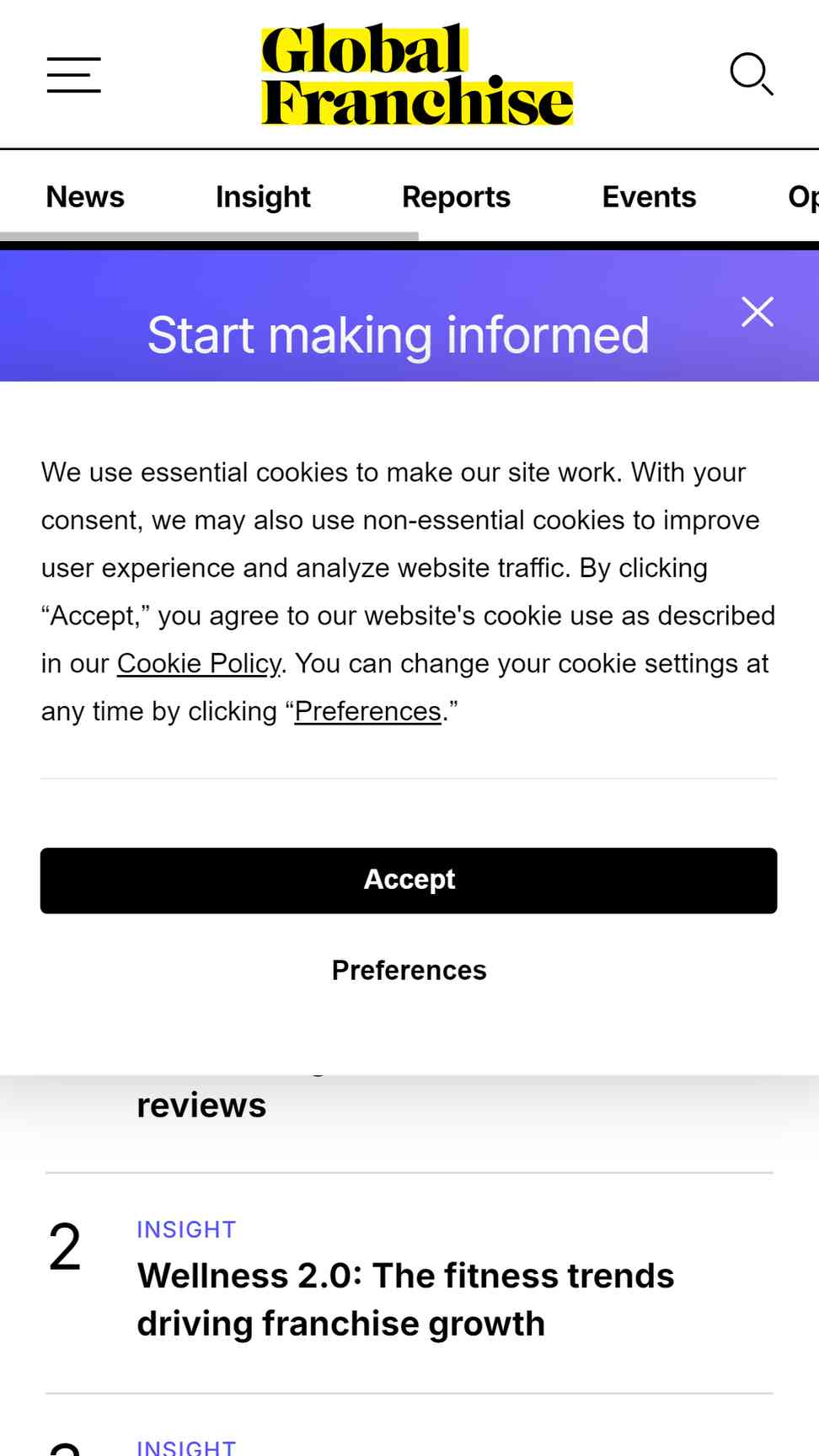The width and height of the screenshot is (819, 1456).
Task: Switch to the Insight tab
Action: (x=263, y=196)
